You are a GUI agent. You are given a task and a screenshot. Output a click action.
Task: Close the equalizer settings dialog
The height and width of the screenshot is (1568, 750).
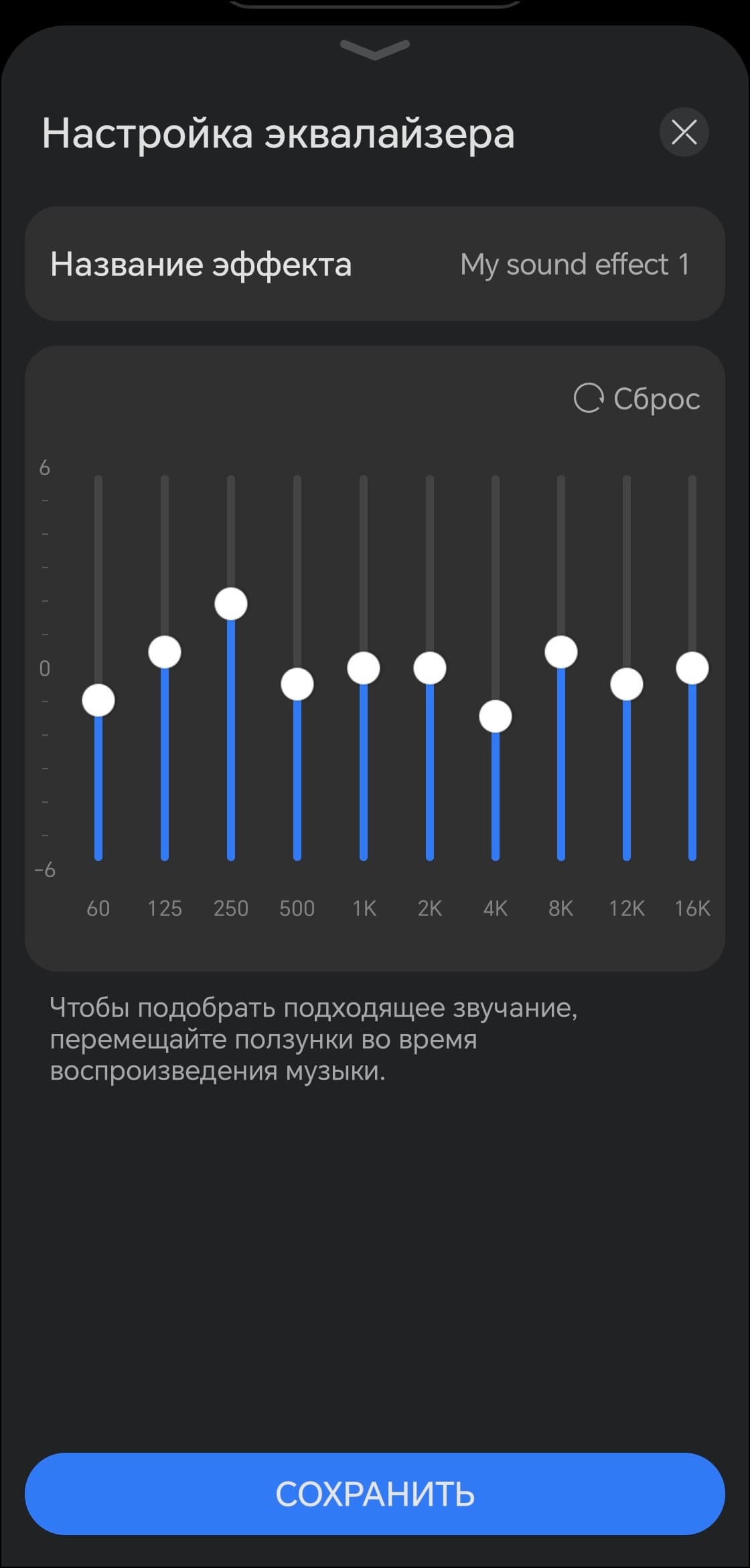point(684,132)
